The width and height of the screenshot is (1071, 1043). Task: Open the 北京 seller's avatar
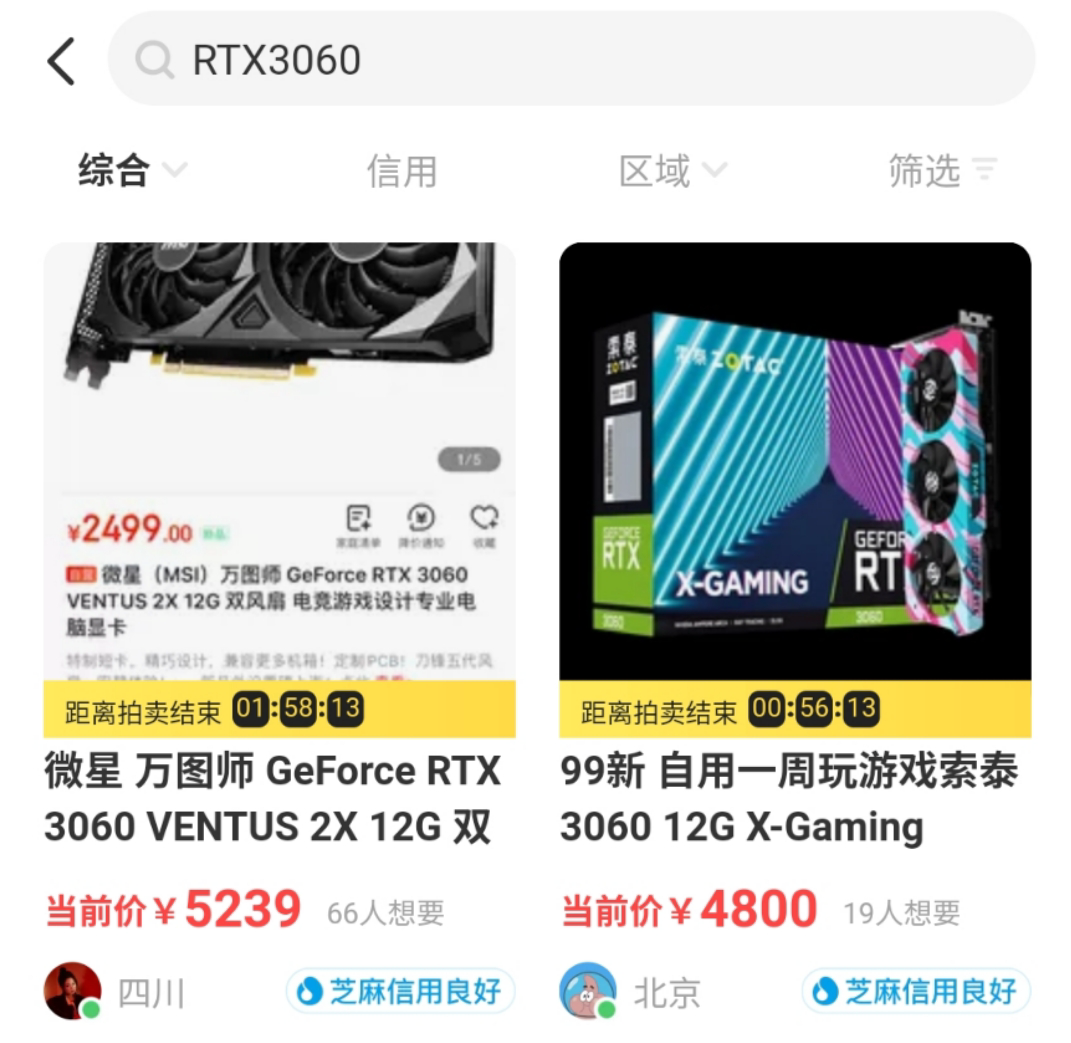point(588,991)
